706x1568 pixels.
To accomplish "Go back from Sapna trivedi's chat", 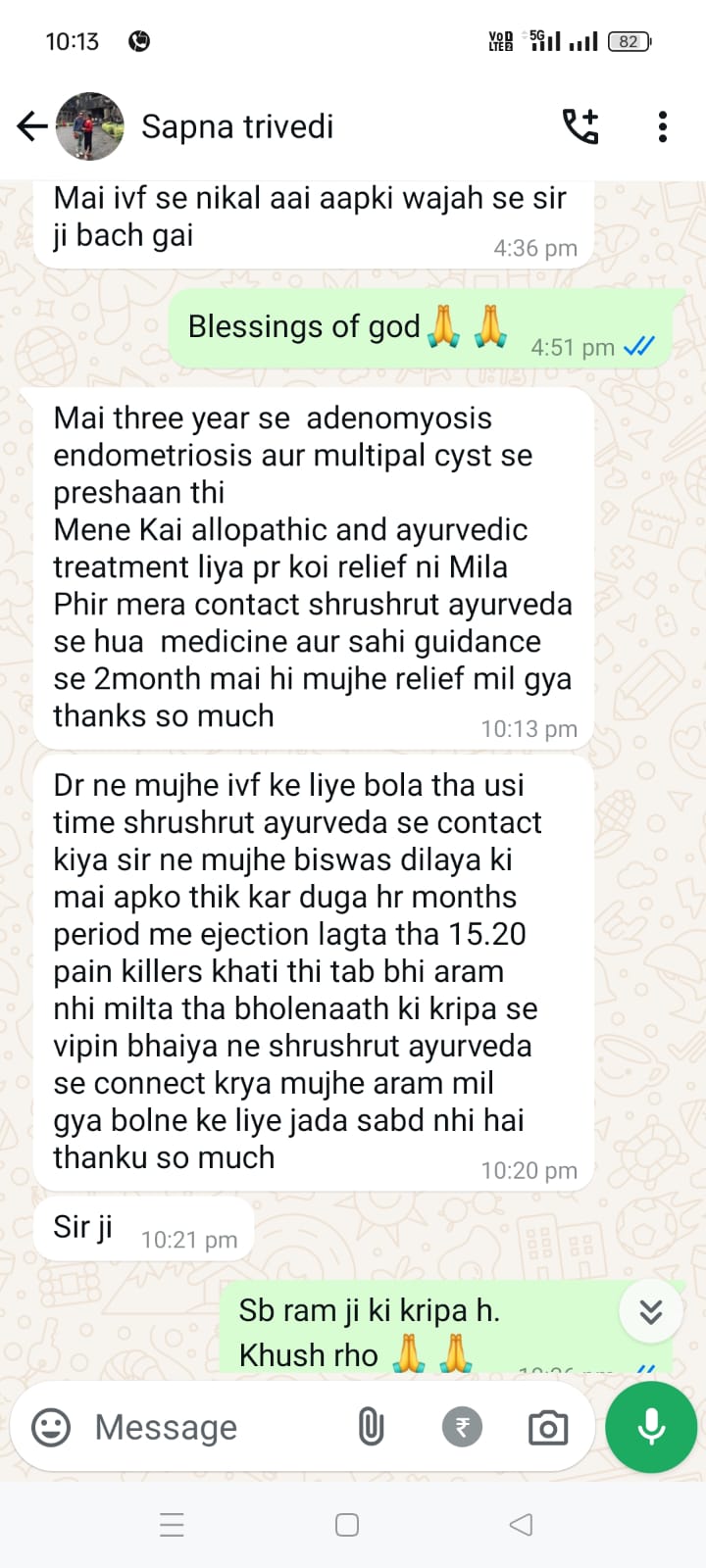I will pyautogui.click(x=32, y=126).
